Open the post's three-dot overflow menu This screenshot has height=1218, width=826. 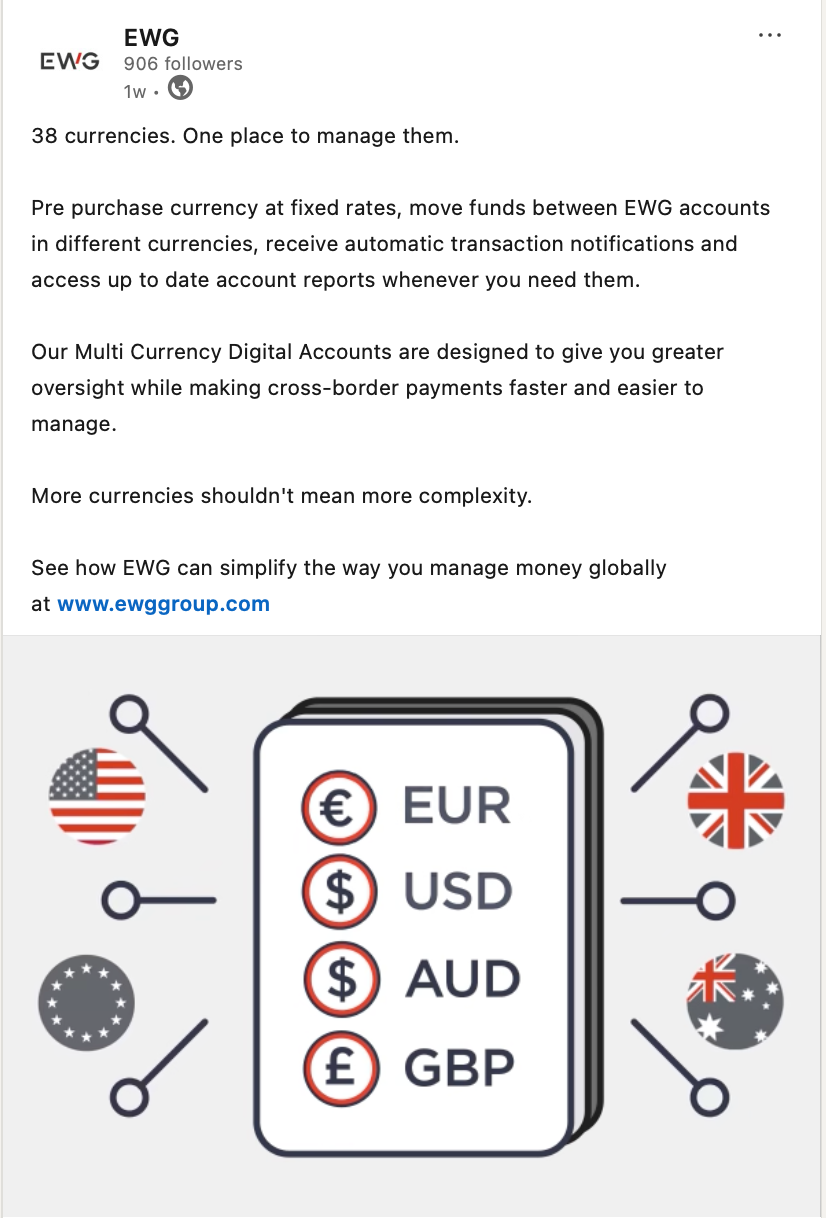pos(769,35)
